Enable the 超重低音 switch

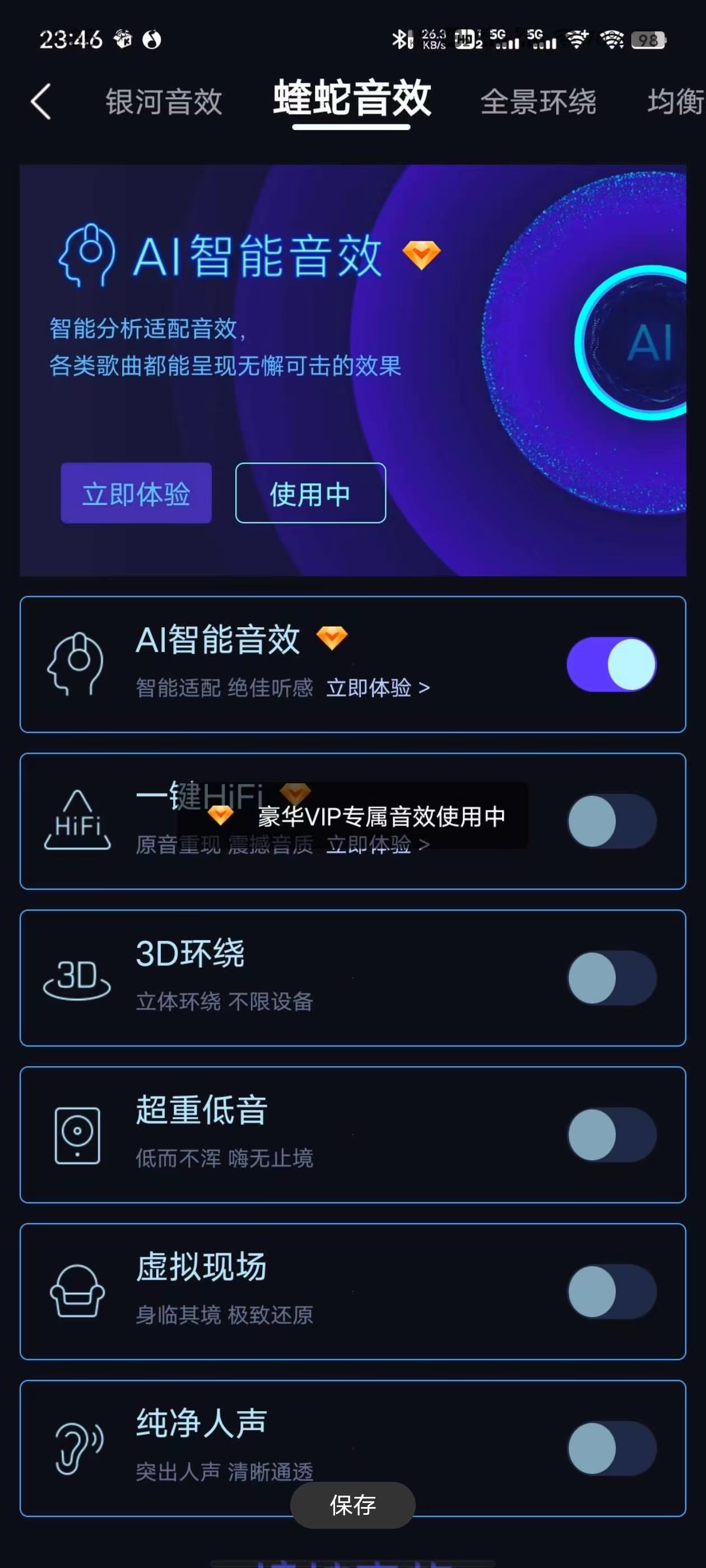tap(611, 1135)
